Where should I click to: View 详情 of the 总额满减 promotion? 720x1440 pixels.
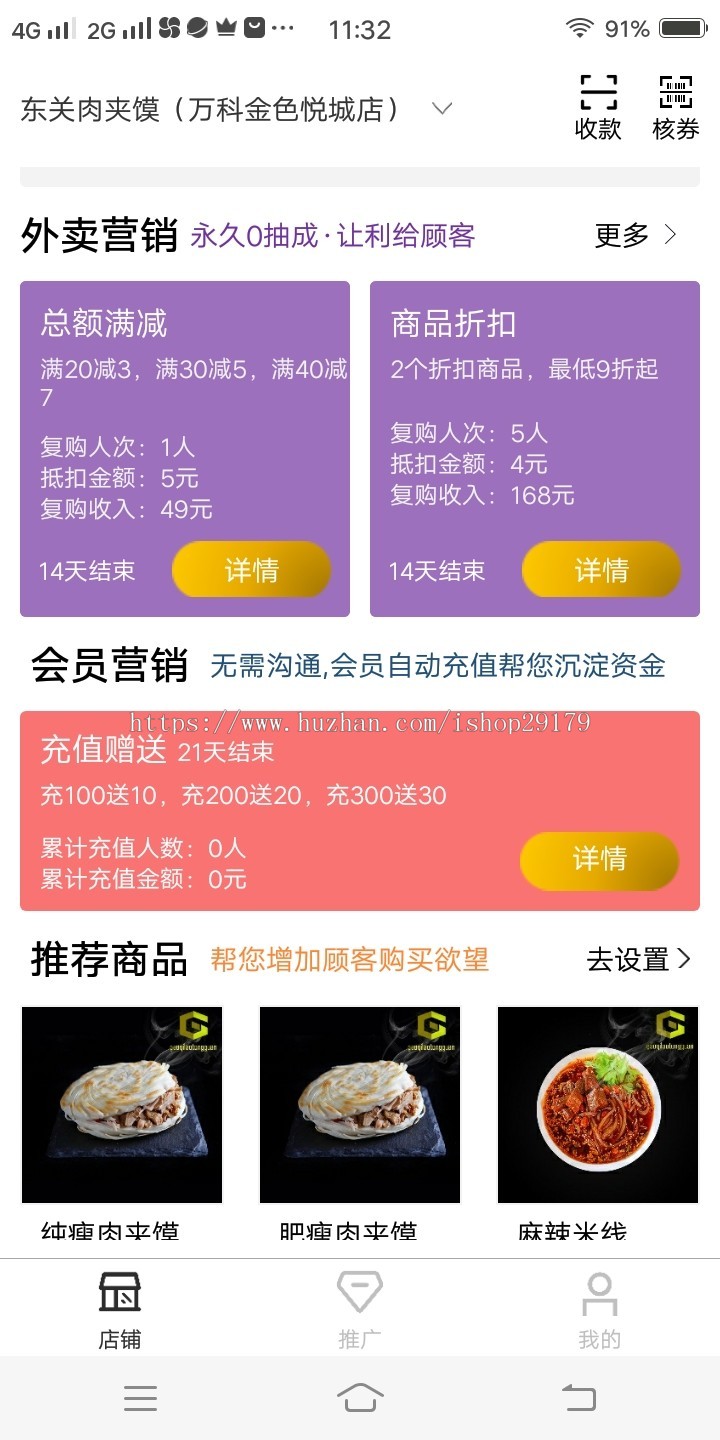tap(251, 570)
